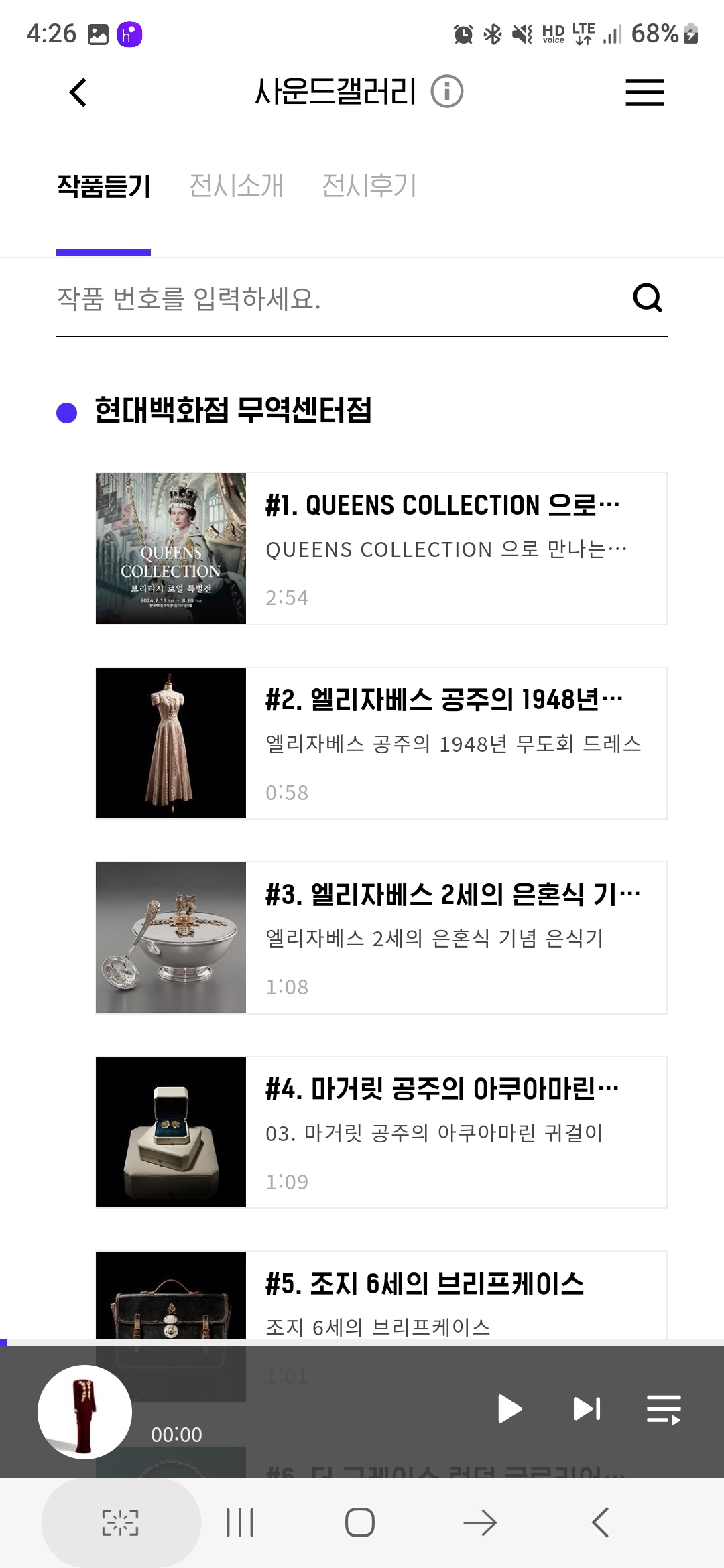The height and width of the screenshot is (1568, 724).
Task: Listen to #3 엘리자베스 2세의 은혼식 기념 은식기
Action: coord(381,938)
